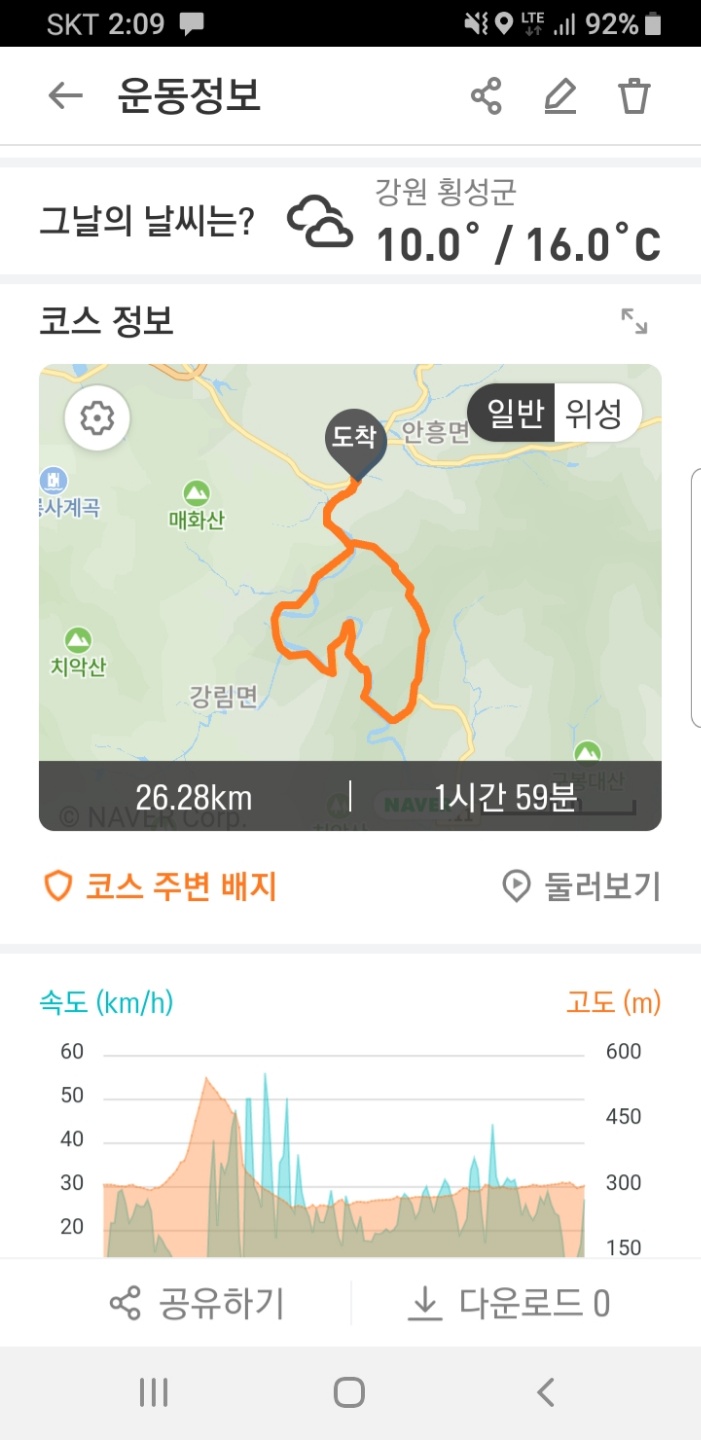Download the course via 다운로드
This screenshot has height=1440, width=701.
510,1304
